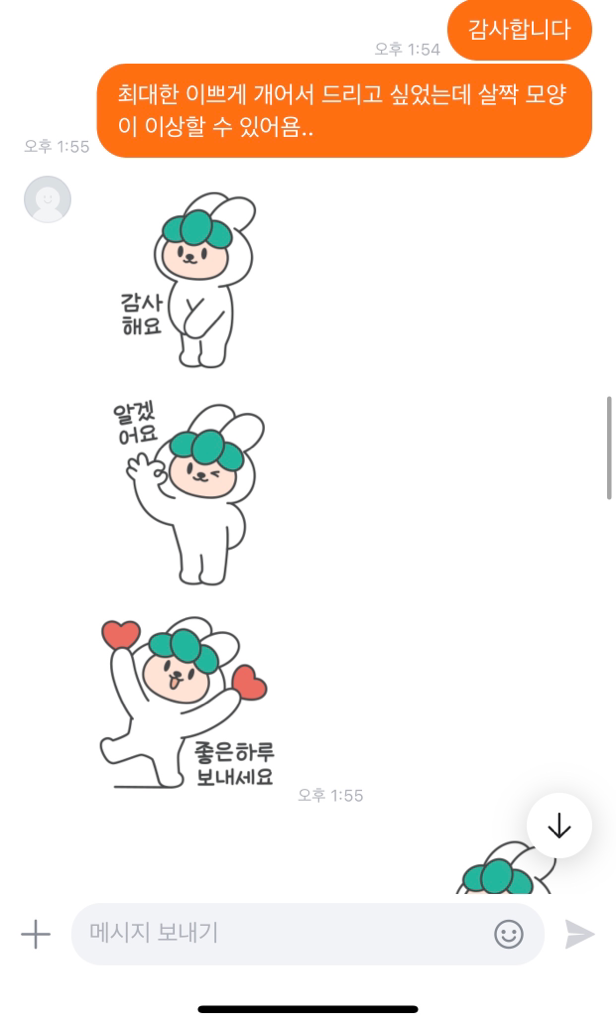View the sender's profile avatar
Viewport: 616px width, 1024px height.
pyautogui.click(x=47, y=199)
